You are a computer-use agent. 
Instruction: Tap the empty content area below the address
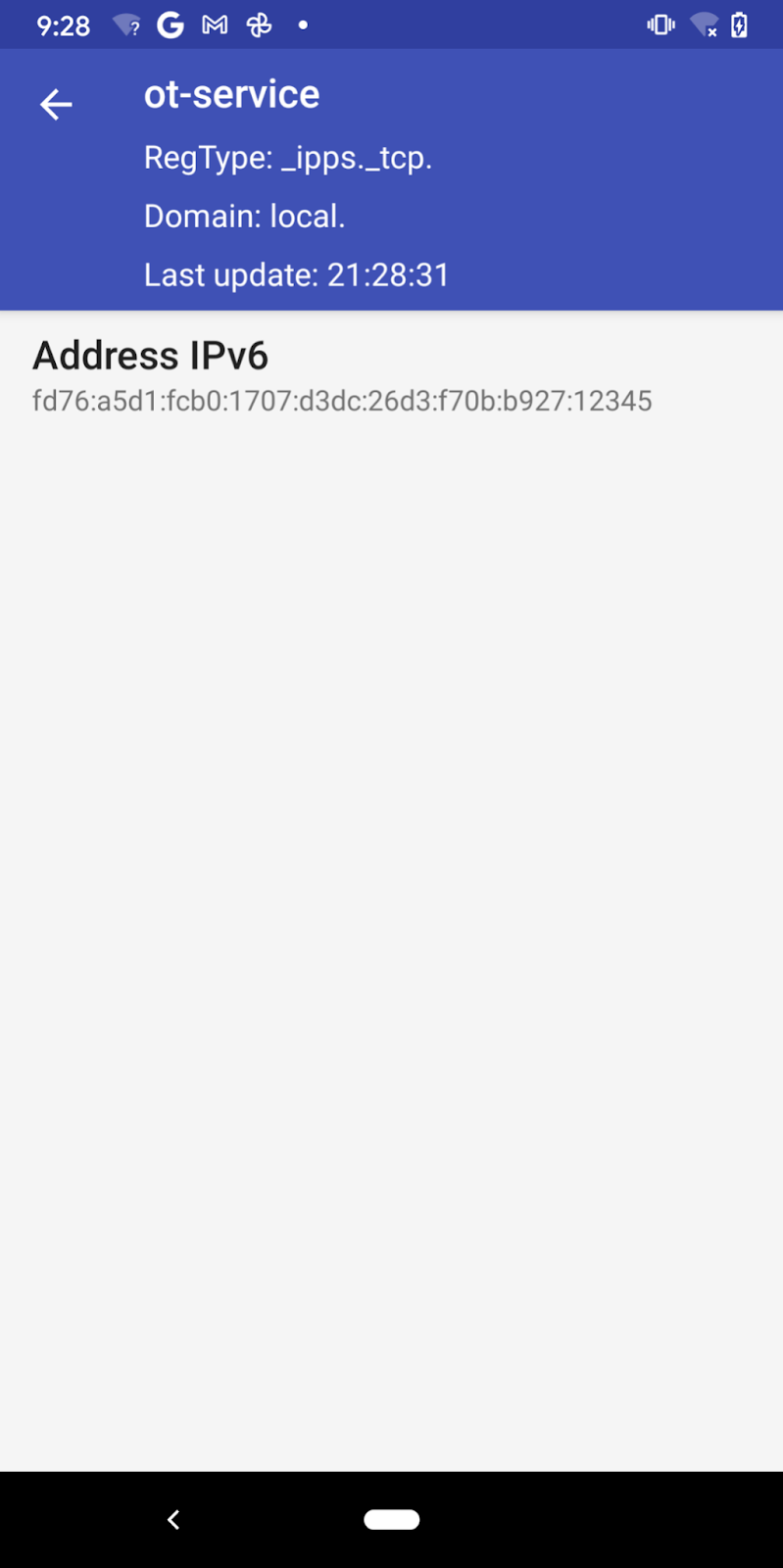coord(392,882)
